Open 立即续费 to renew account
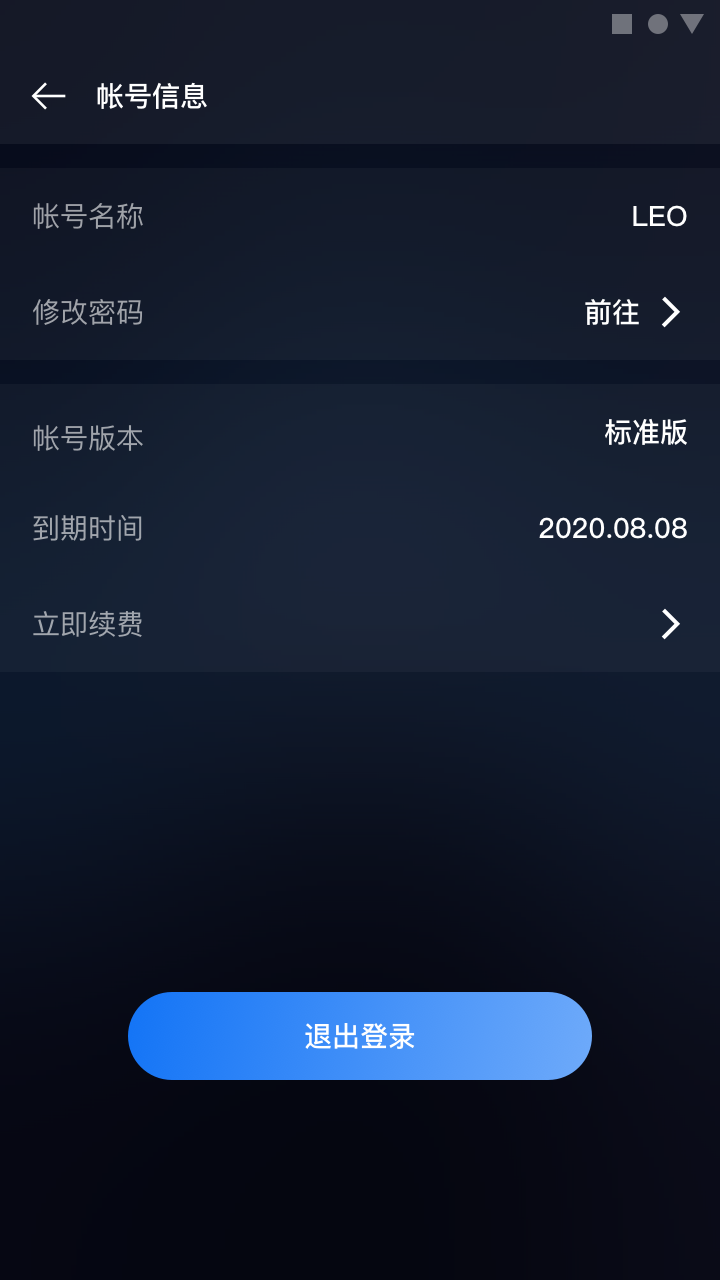This screenshot has width=720, height=1280. (360, 624)
